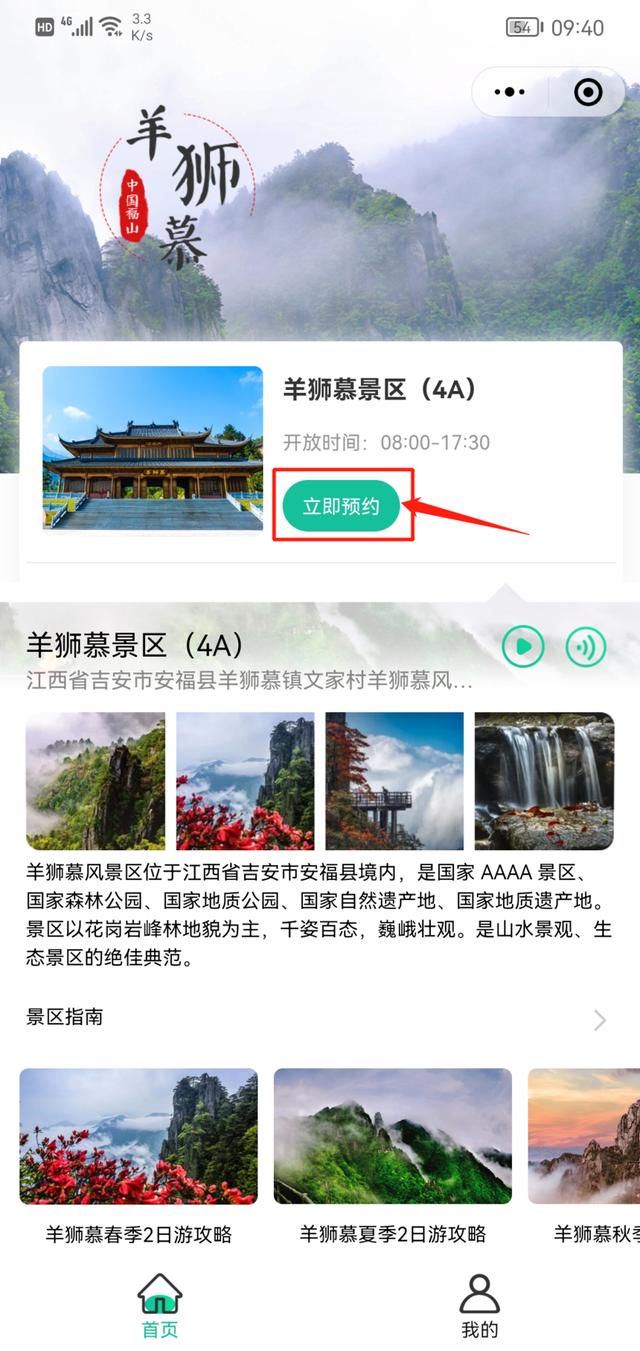The width and height of the screenshot is (640, 1351).
Task: View the waterfall gallery photo
Action: [544, 781]
